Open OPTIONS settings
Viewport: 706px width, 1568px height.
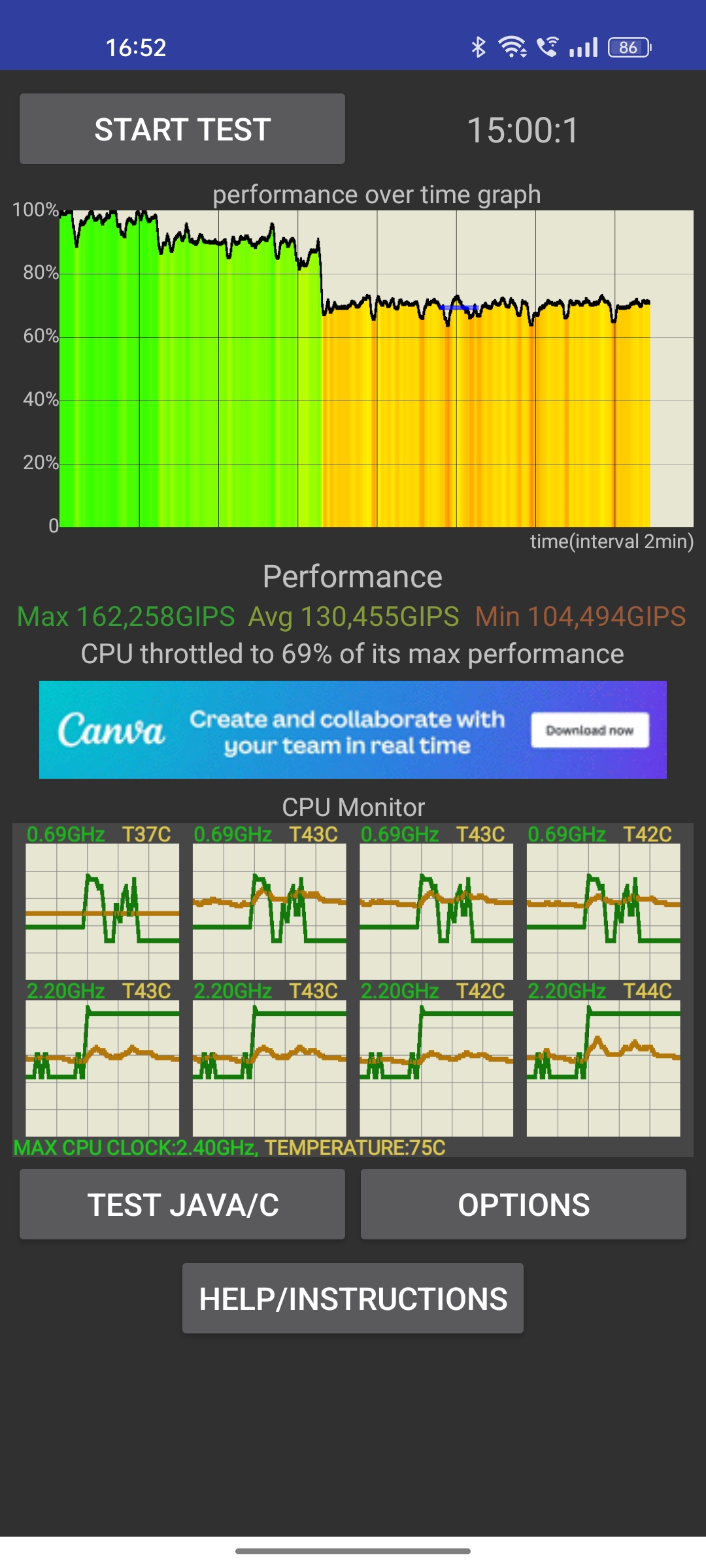click(x=524, y=1204)
